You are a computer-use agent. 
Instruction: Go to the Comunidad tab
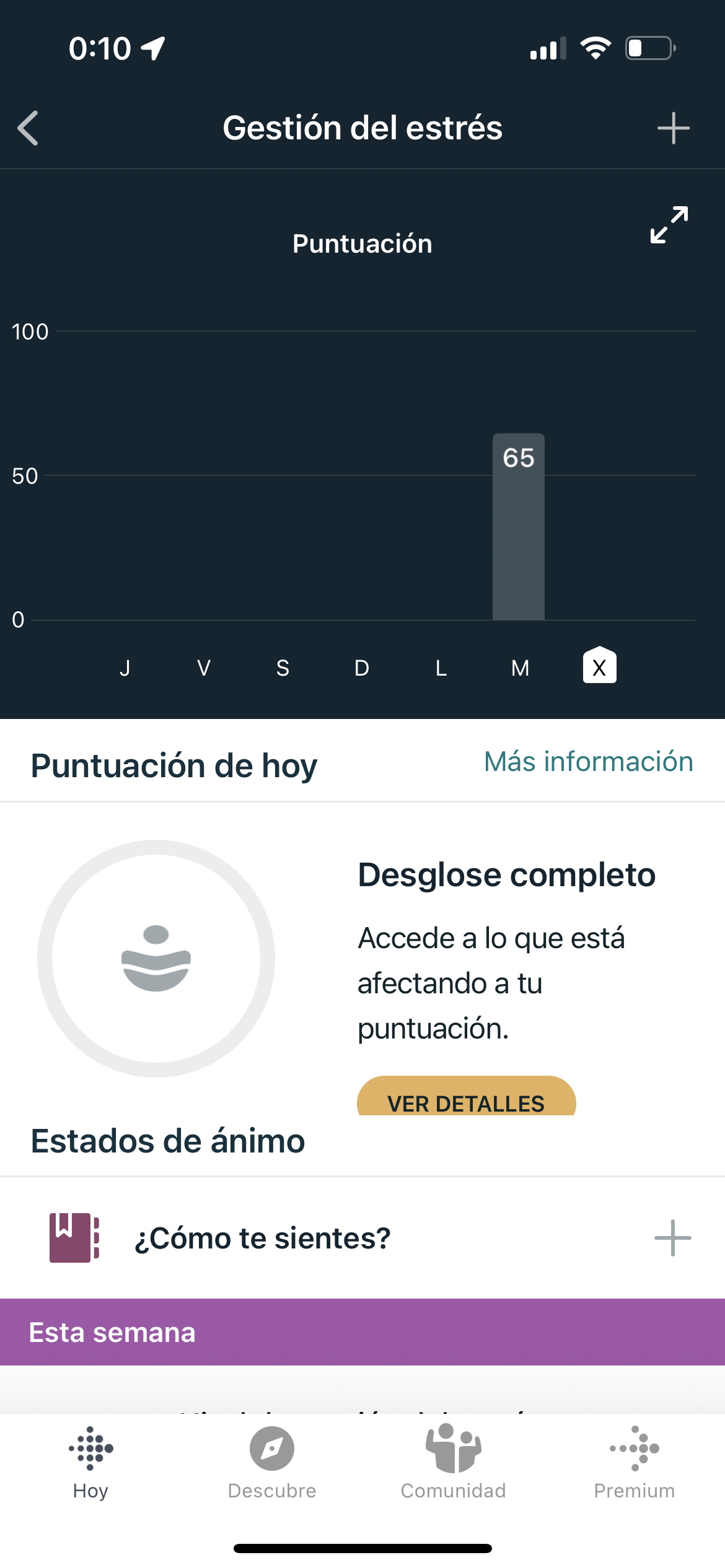[453, 1463]
